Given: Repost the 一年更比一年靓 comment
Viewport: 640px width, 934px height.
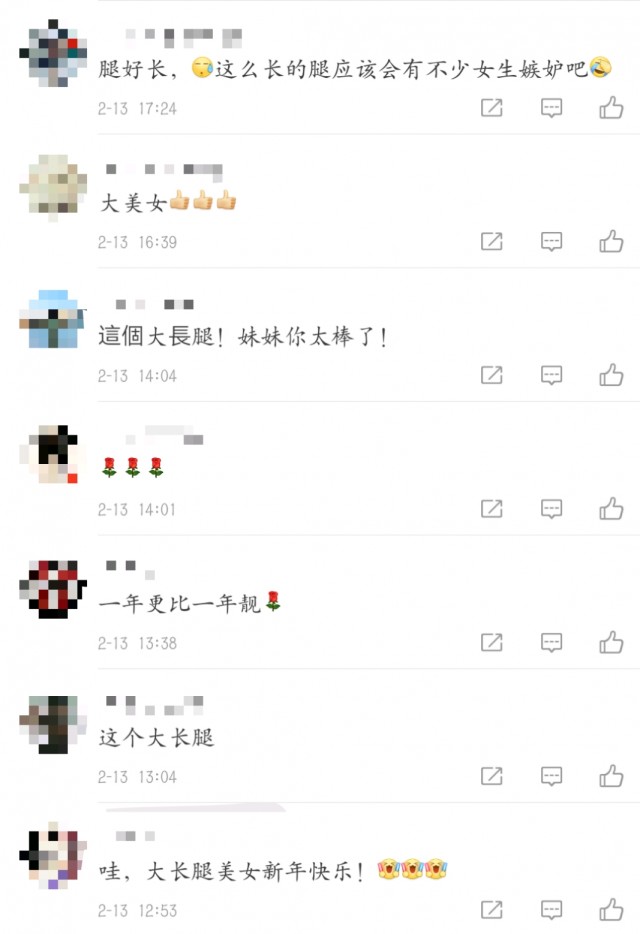Looking at the screenshot, I should (491, 642).
